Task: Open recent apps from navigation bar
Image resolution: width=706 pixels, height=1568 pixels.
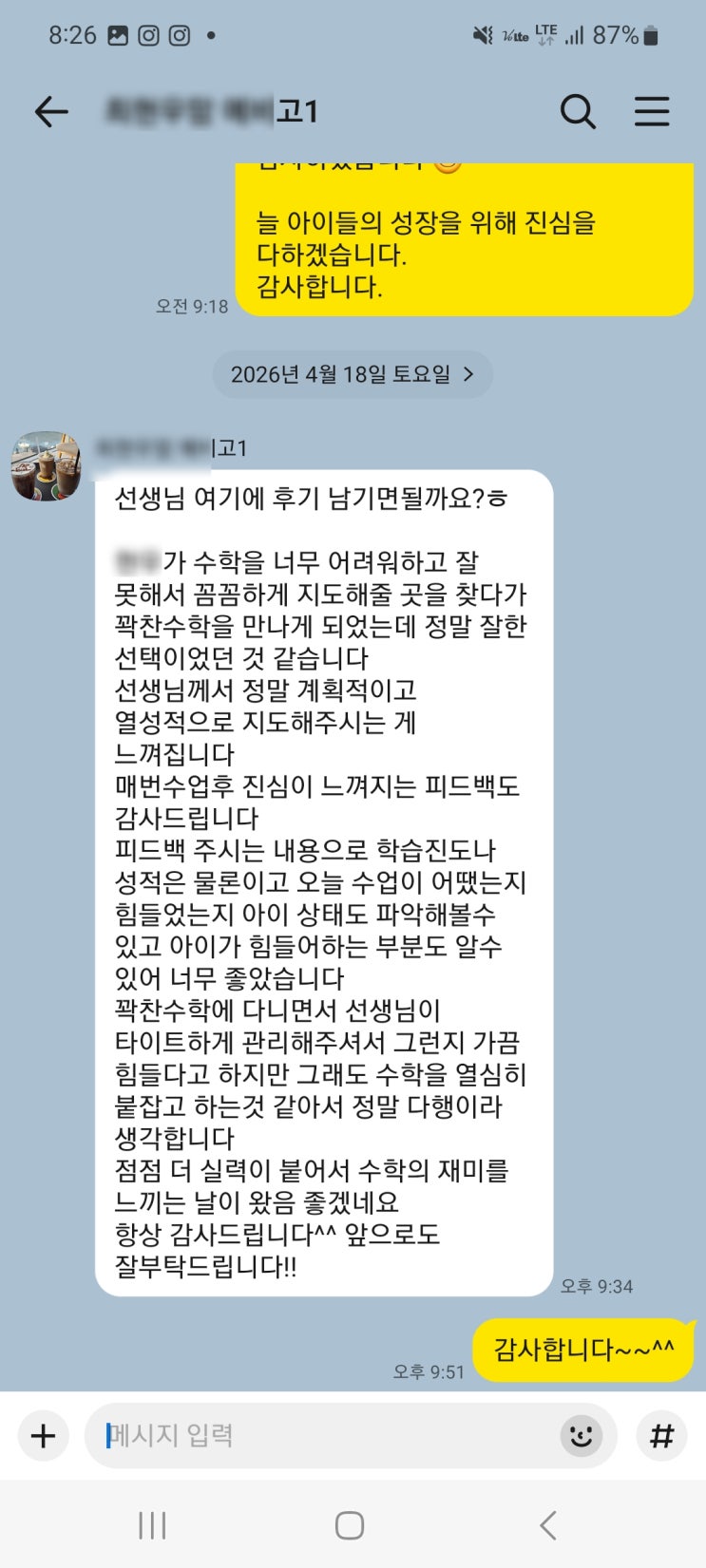Action: click(x=152, y=1525)
